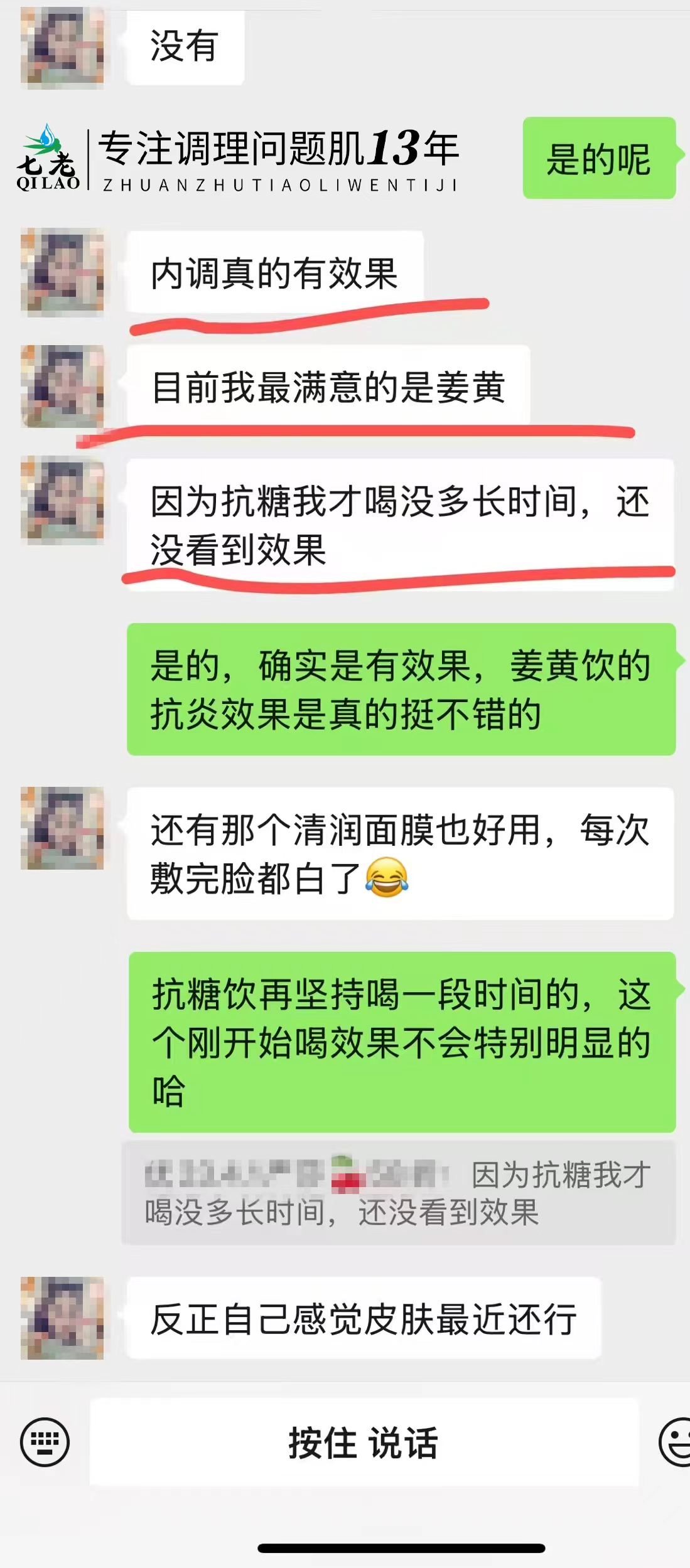Viewport: 690px width, 1568px height.
Task: View contact avatar beside 内调真的有效果
Action: 62,271
